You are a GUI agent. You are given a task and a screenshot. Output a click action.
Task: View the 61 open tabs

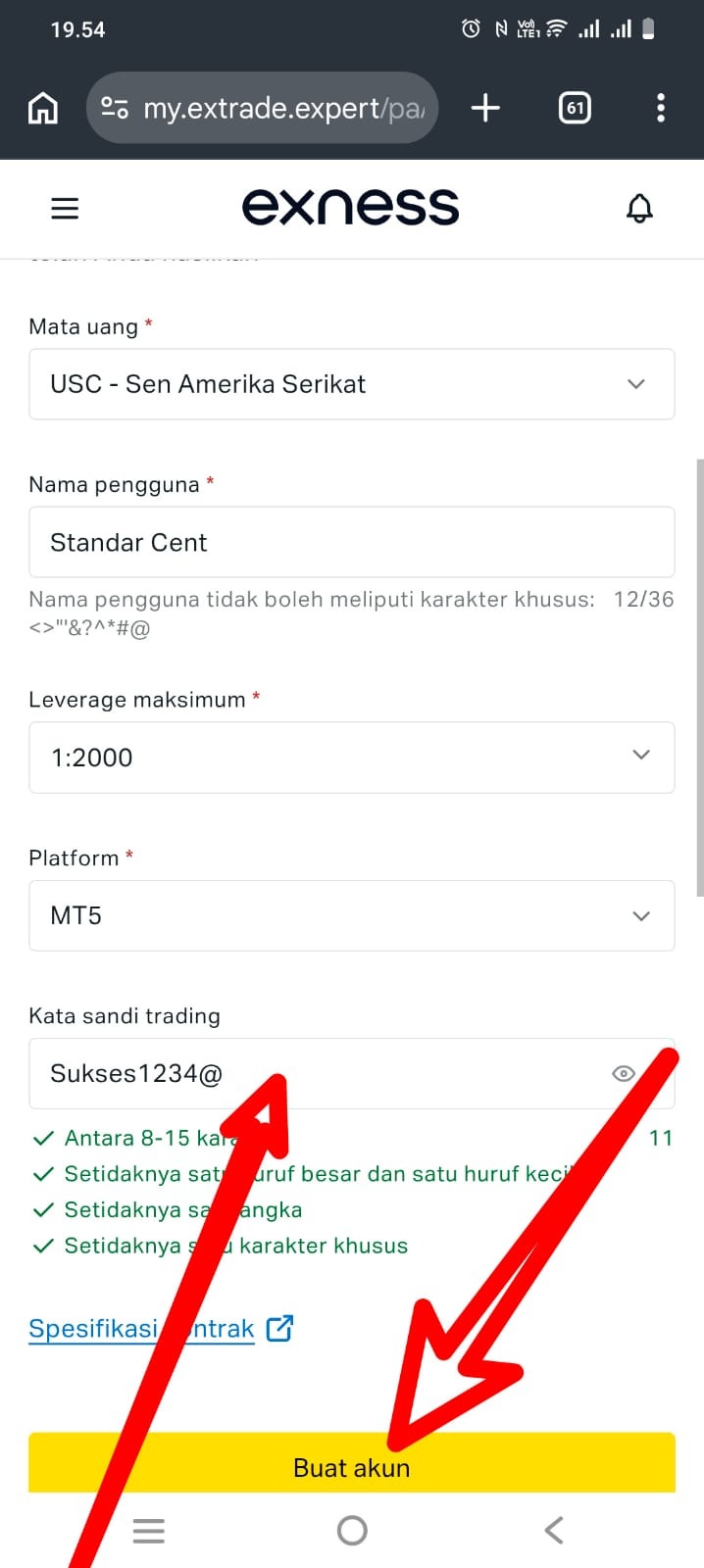coord(575,108)
